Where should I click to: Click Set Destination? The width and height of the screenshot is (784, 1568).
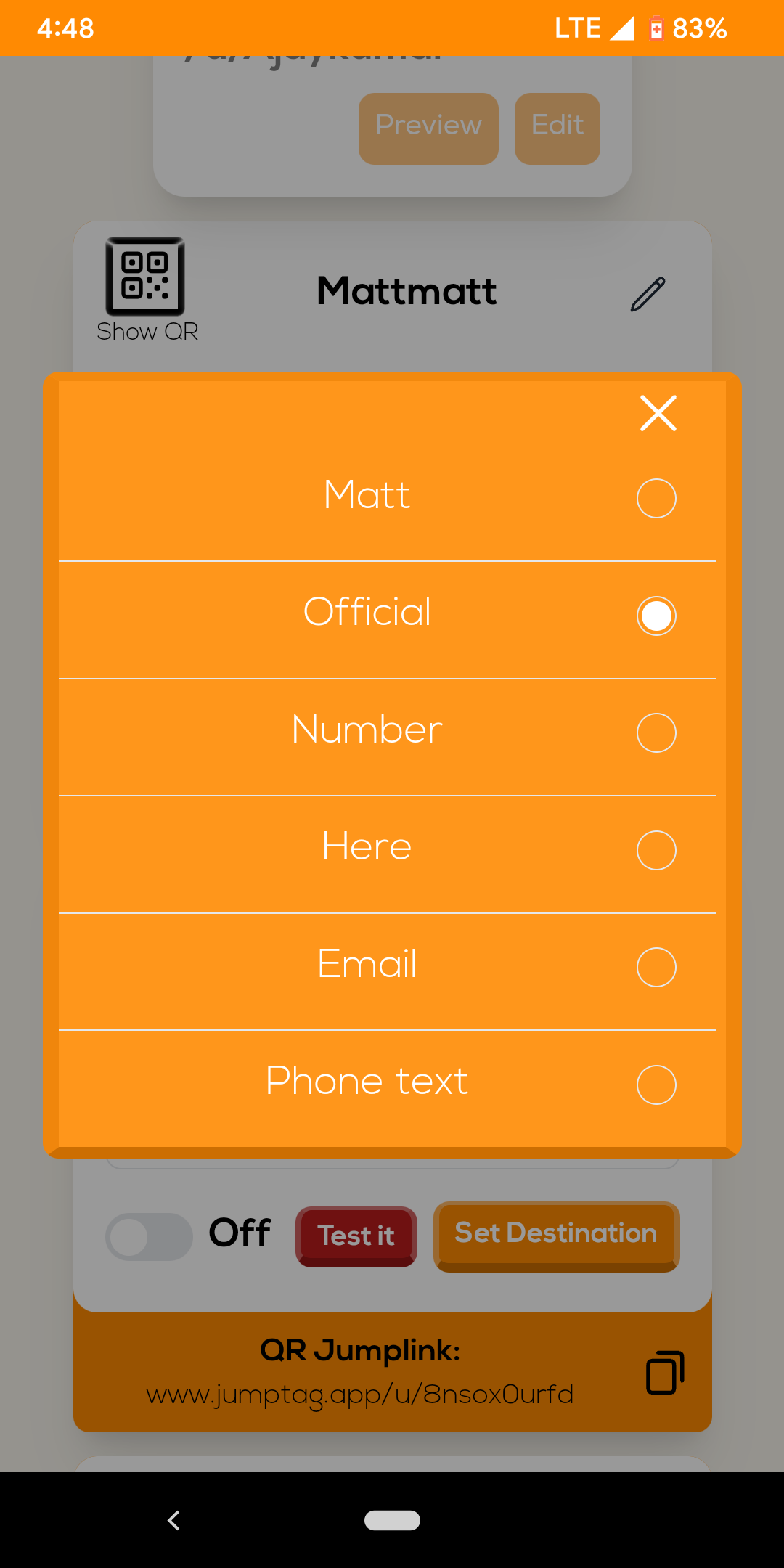[x=555, y=1235]
